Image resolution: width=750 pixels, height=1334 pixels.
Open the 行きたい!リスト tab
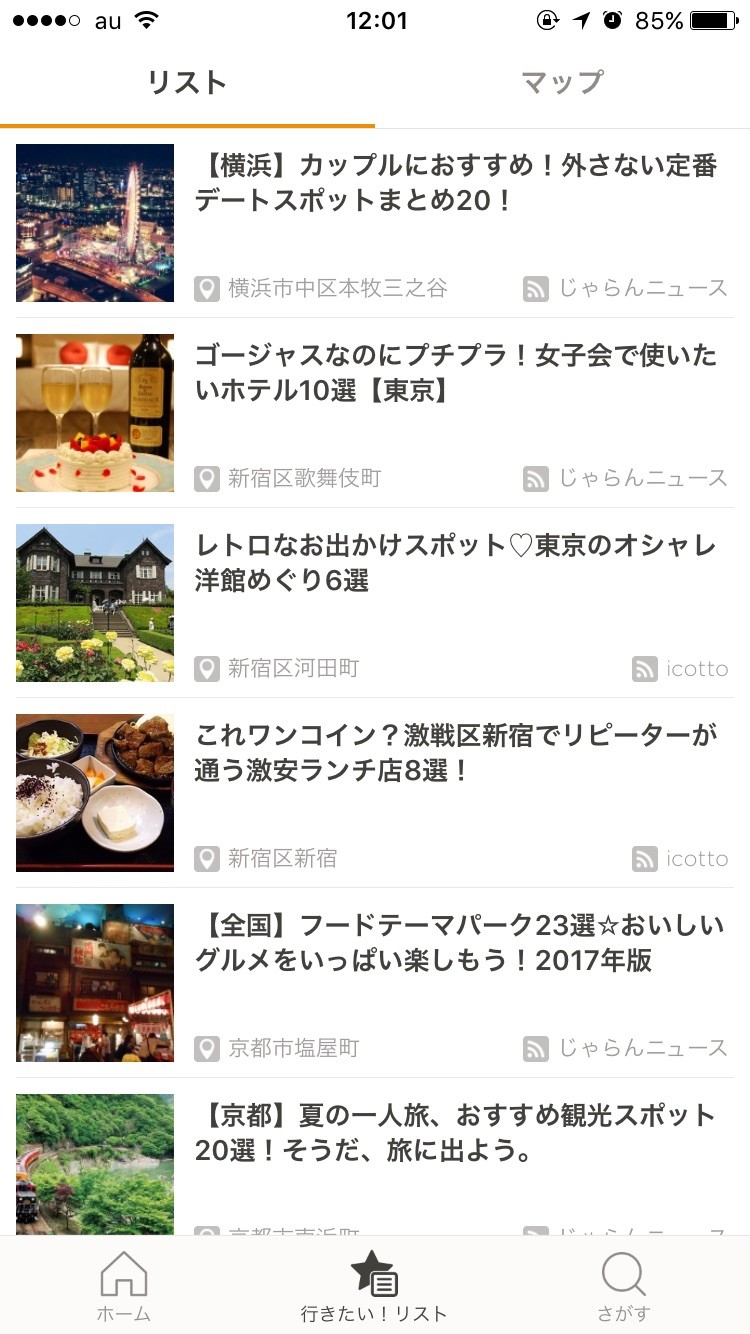click(374, 1287)
